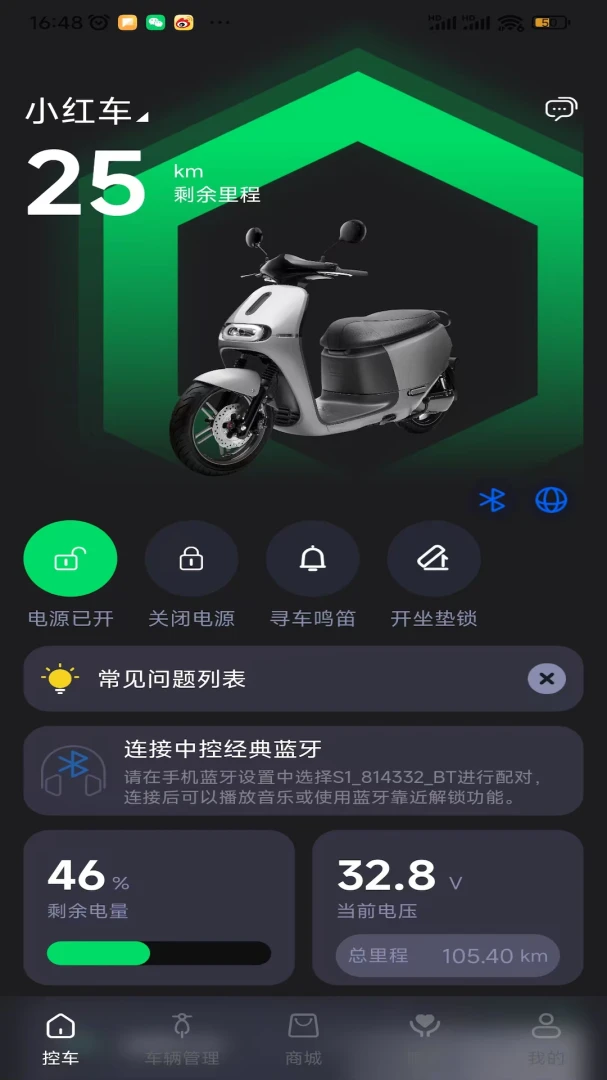The height and width of the screenshot is (1080, 607).
Task: Tap the 电源已开 power-on button
Action: point(70,560)
